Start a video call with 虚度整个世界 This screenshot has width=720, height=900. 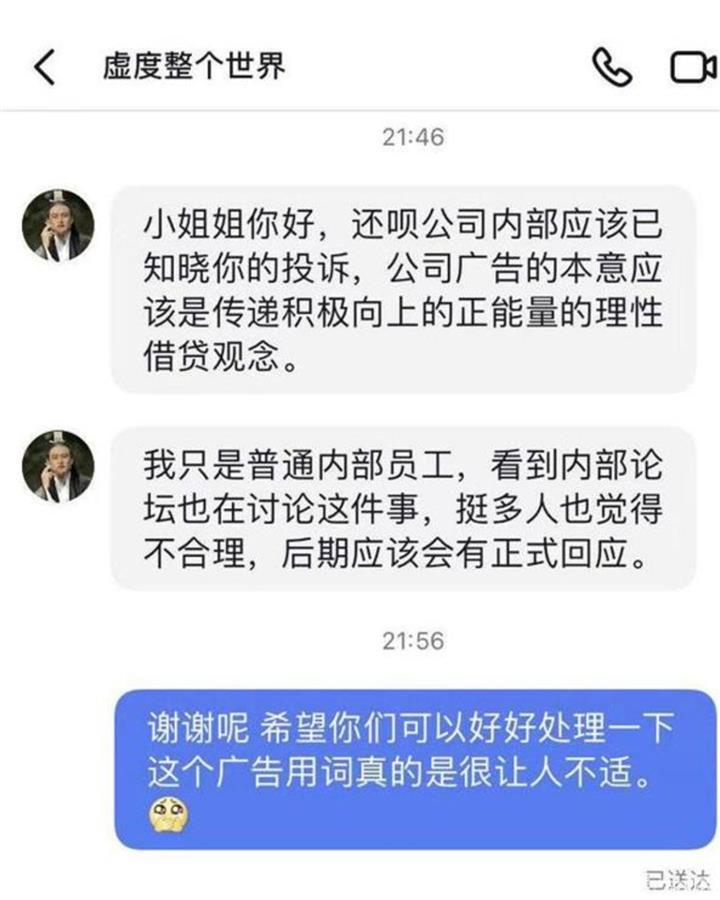[x=692, y=68]
